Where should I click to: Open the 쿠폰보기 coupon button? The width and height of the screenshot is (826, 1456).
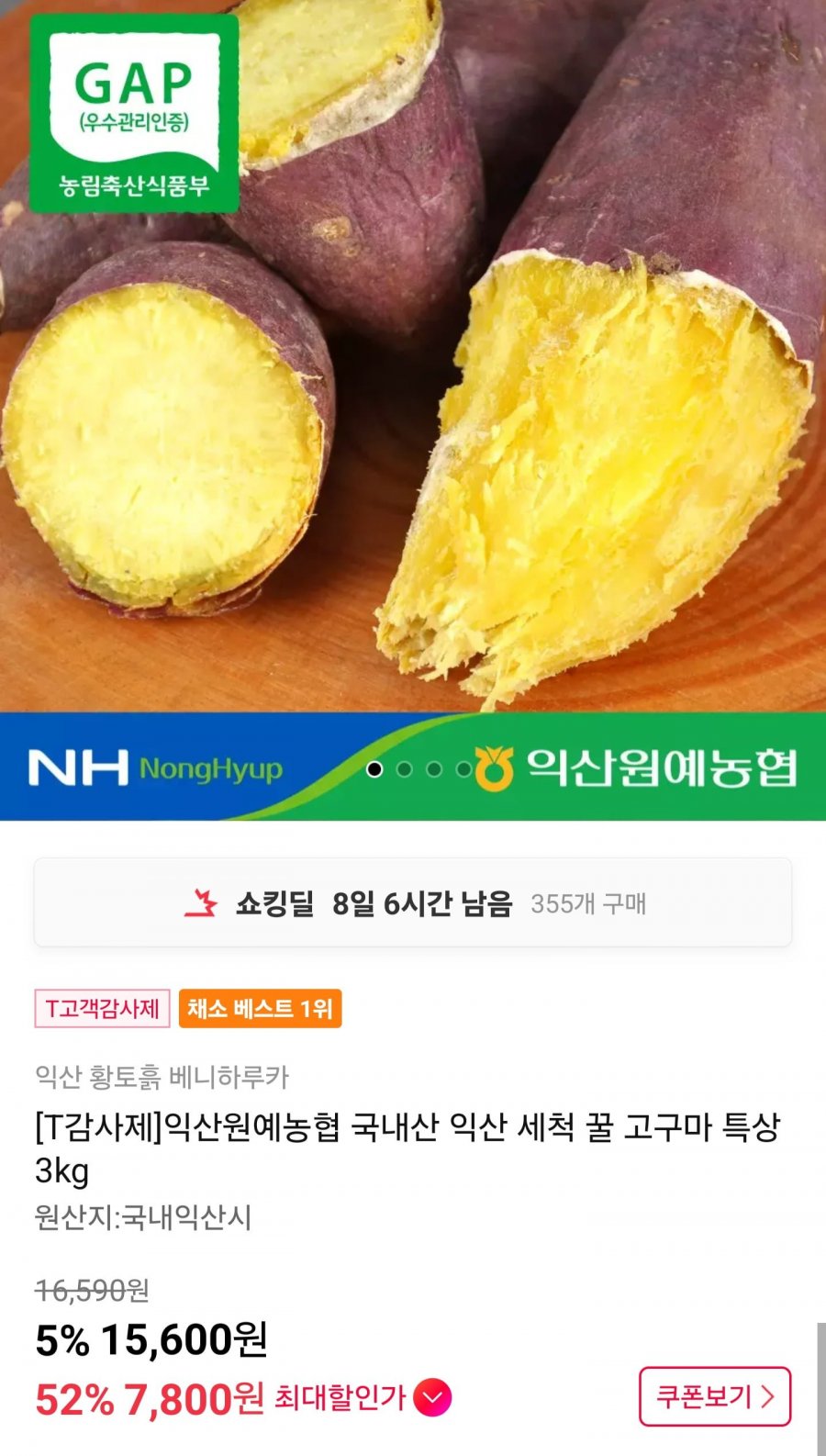click(714, 1396)
